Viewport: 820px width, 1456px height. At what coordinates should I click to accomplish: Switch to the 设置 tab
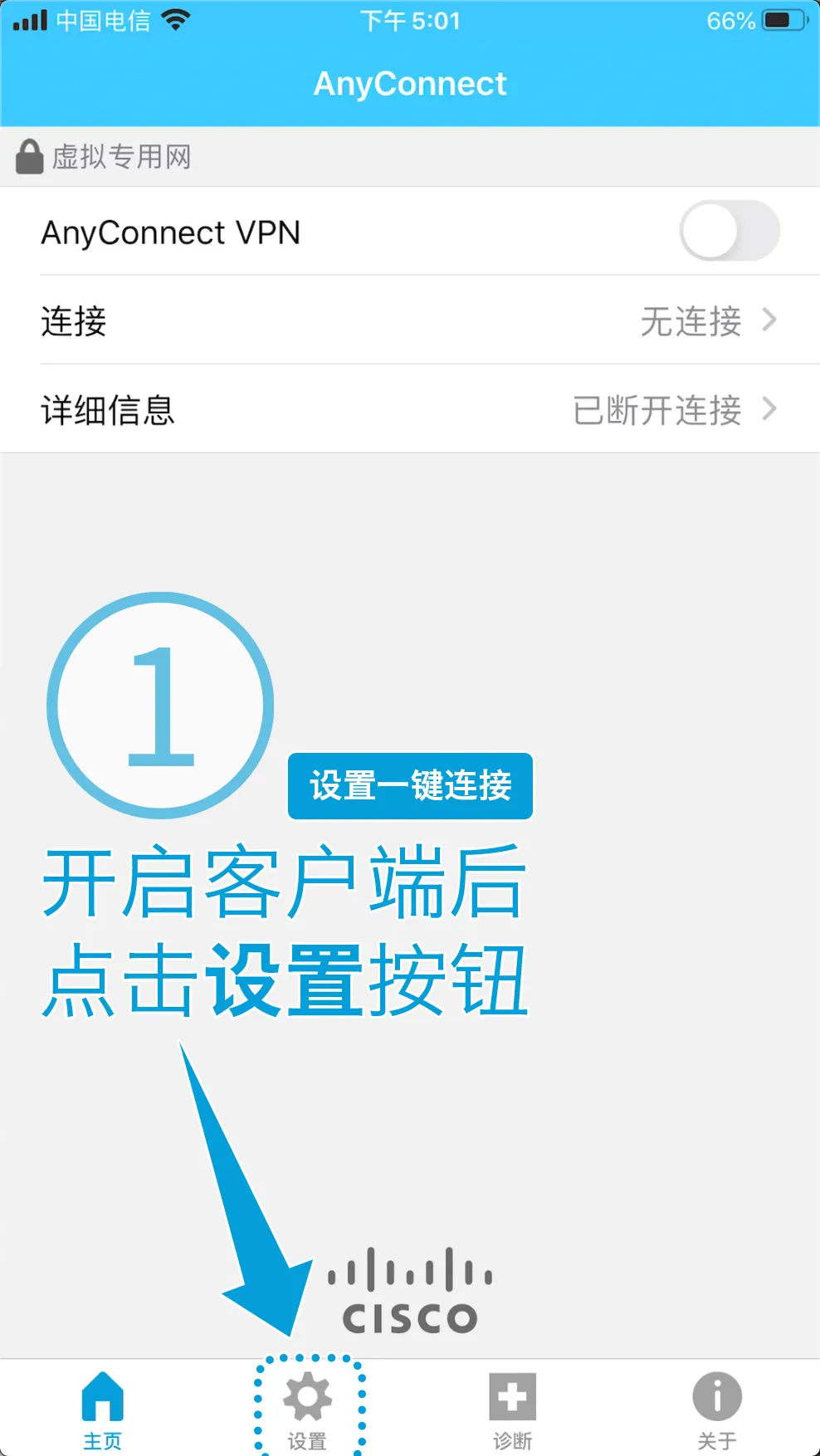click(x=307, y=1410)
